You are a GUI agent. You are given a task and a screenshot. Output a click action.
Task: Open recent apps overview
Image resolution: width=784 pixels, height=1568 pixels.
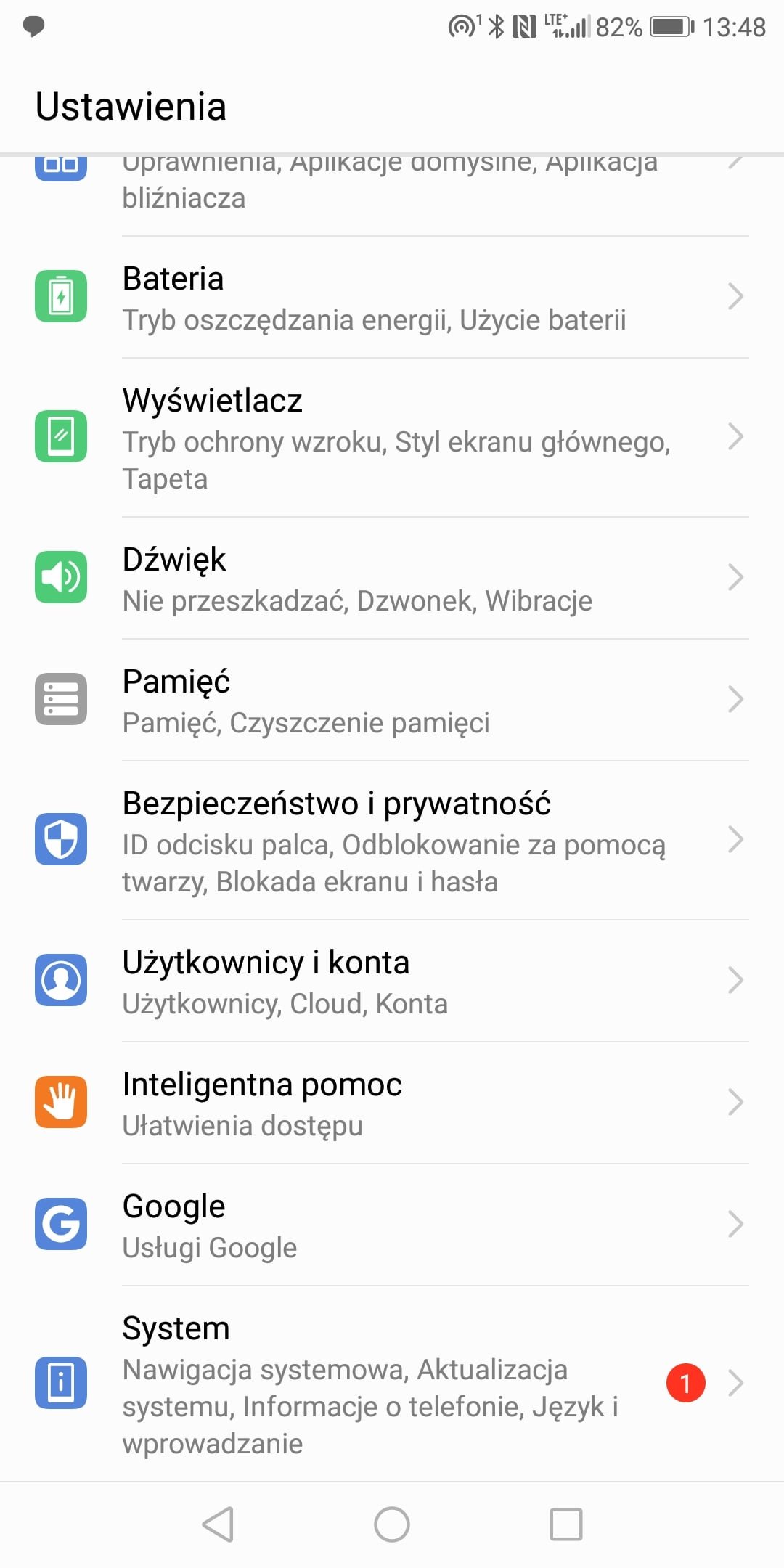click(x=566, y=1524)
